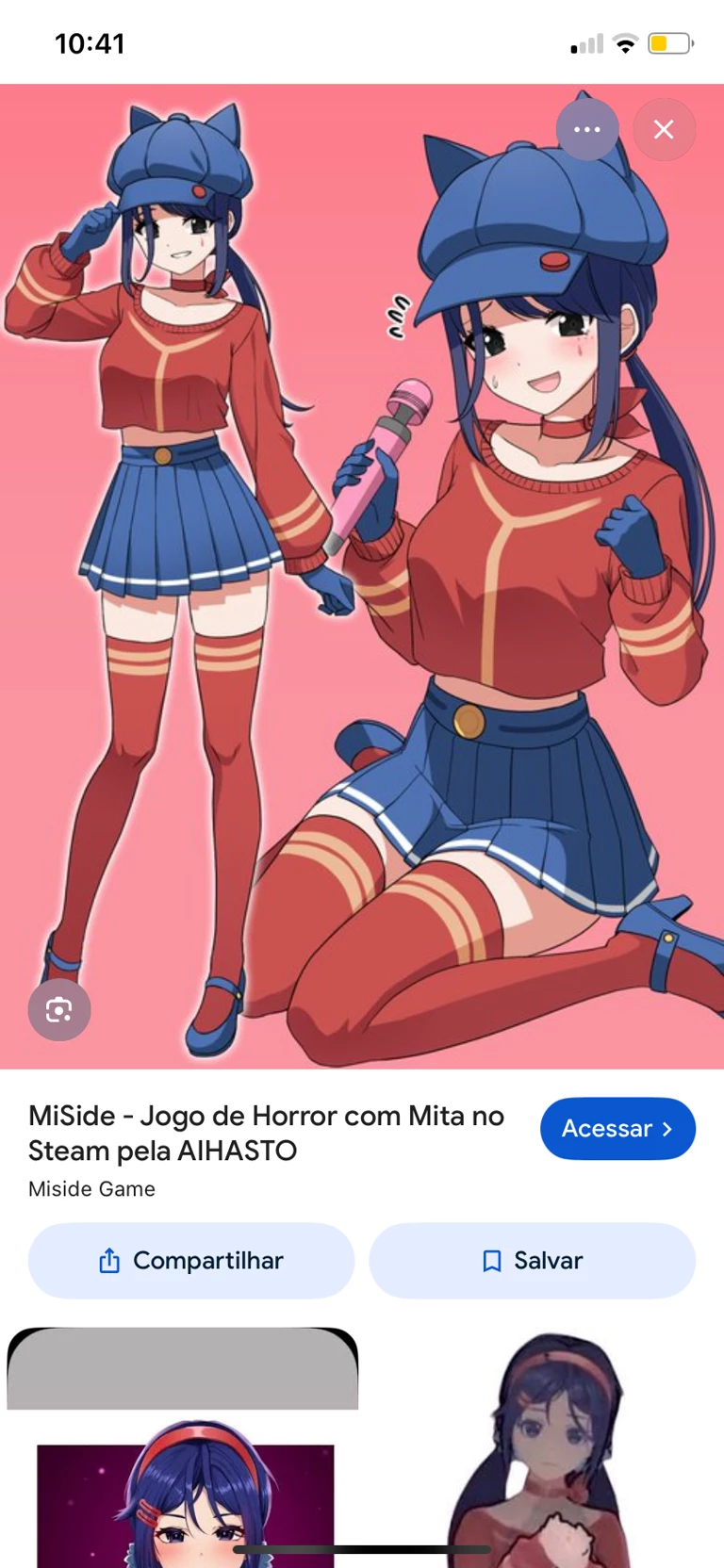
Task: Share the image with Compartilhar
Action: tap(191, 1261)
